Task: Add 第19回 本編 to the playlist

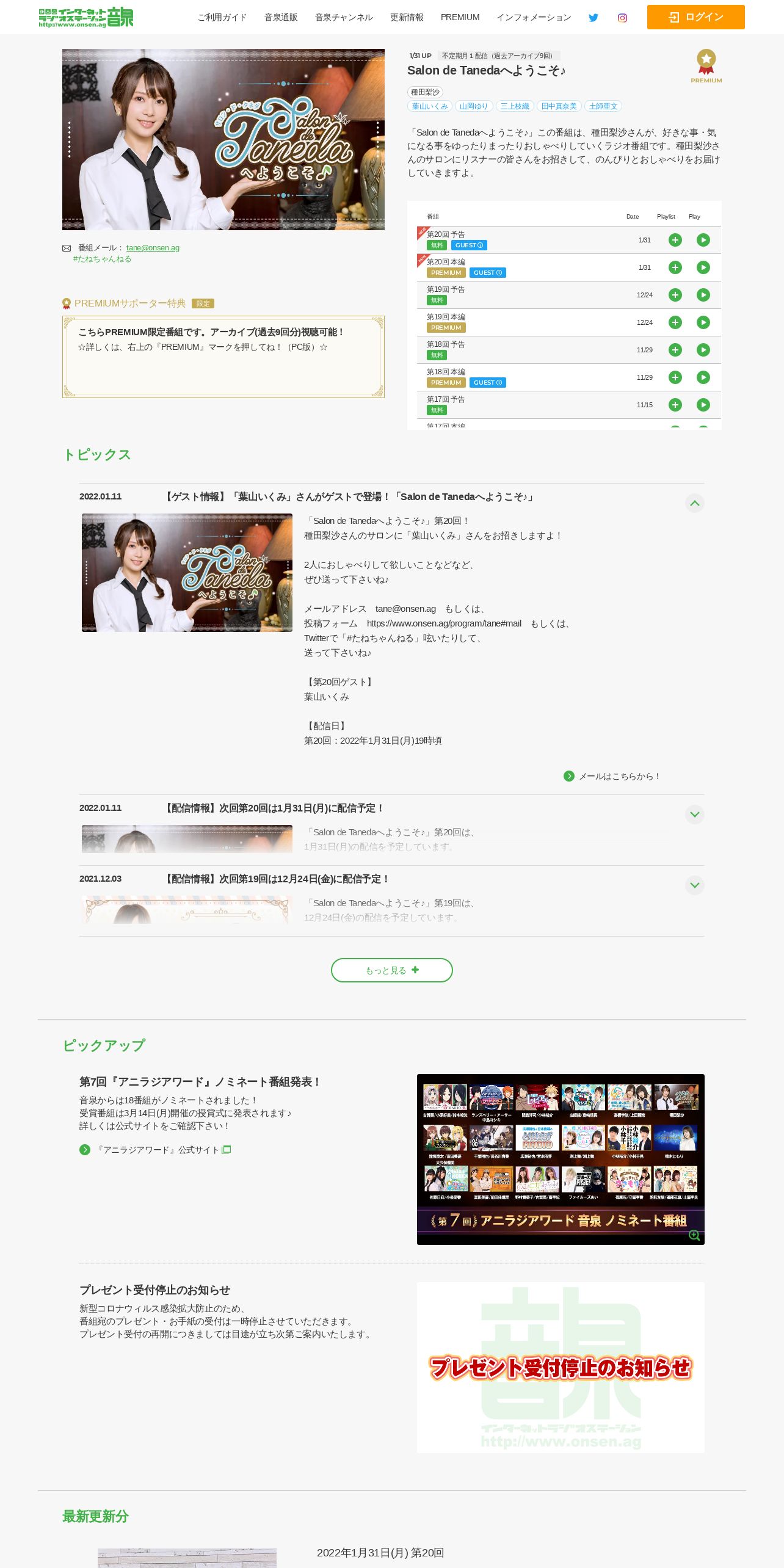Action: [x=675, y=322]
